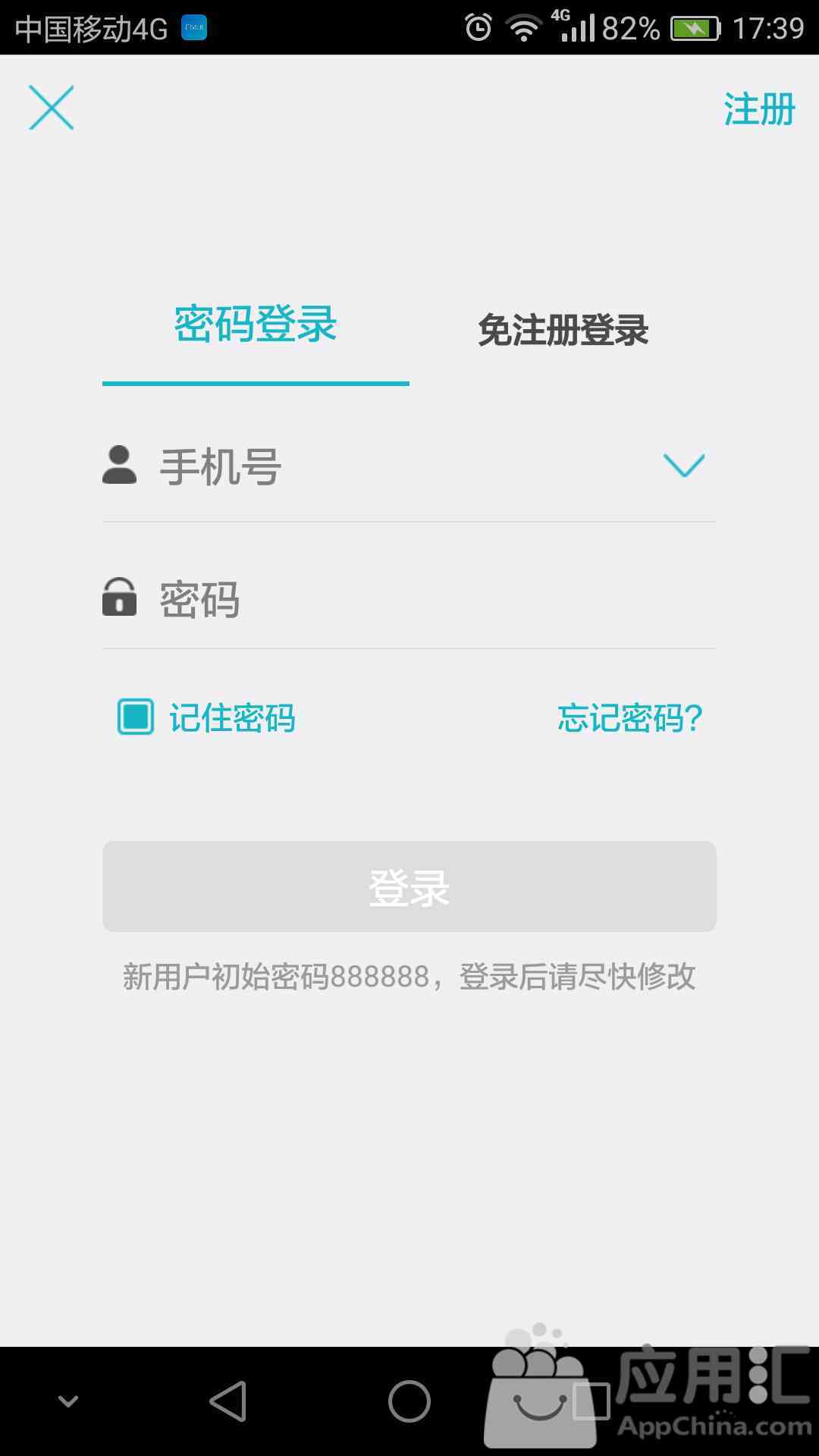
Task: Open the 注册 registration link
Action: click(759, 109)
